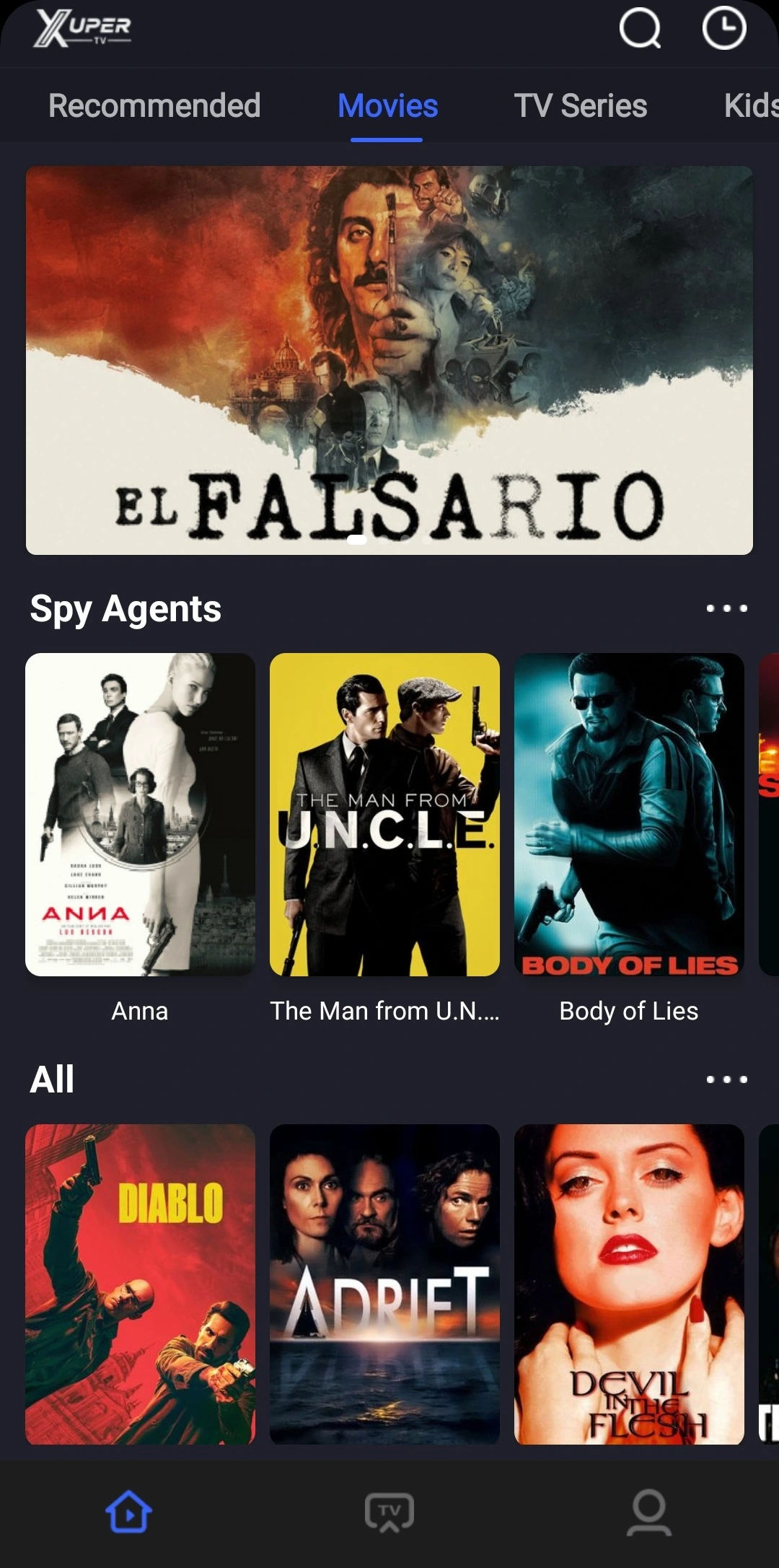Play the Body of Lies movie
The width and height of the screenshot is (779, 1568).
click(630, 815)
